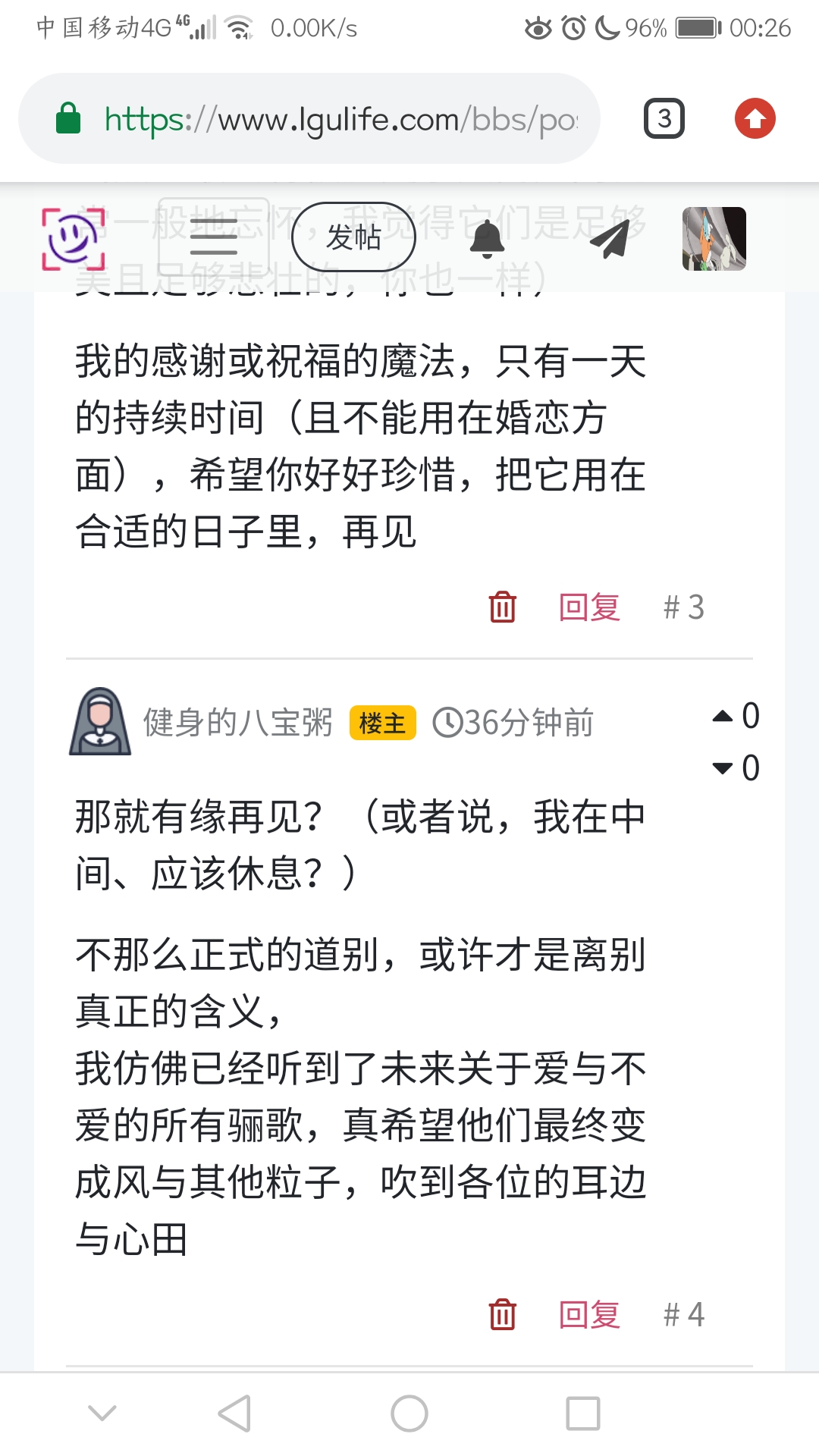Open the paper plane messages icon
The height and width of the screenshot is (1456, 819).
pos(610,238)
